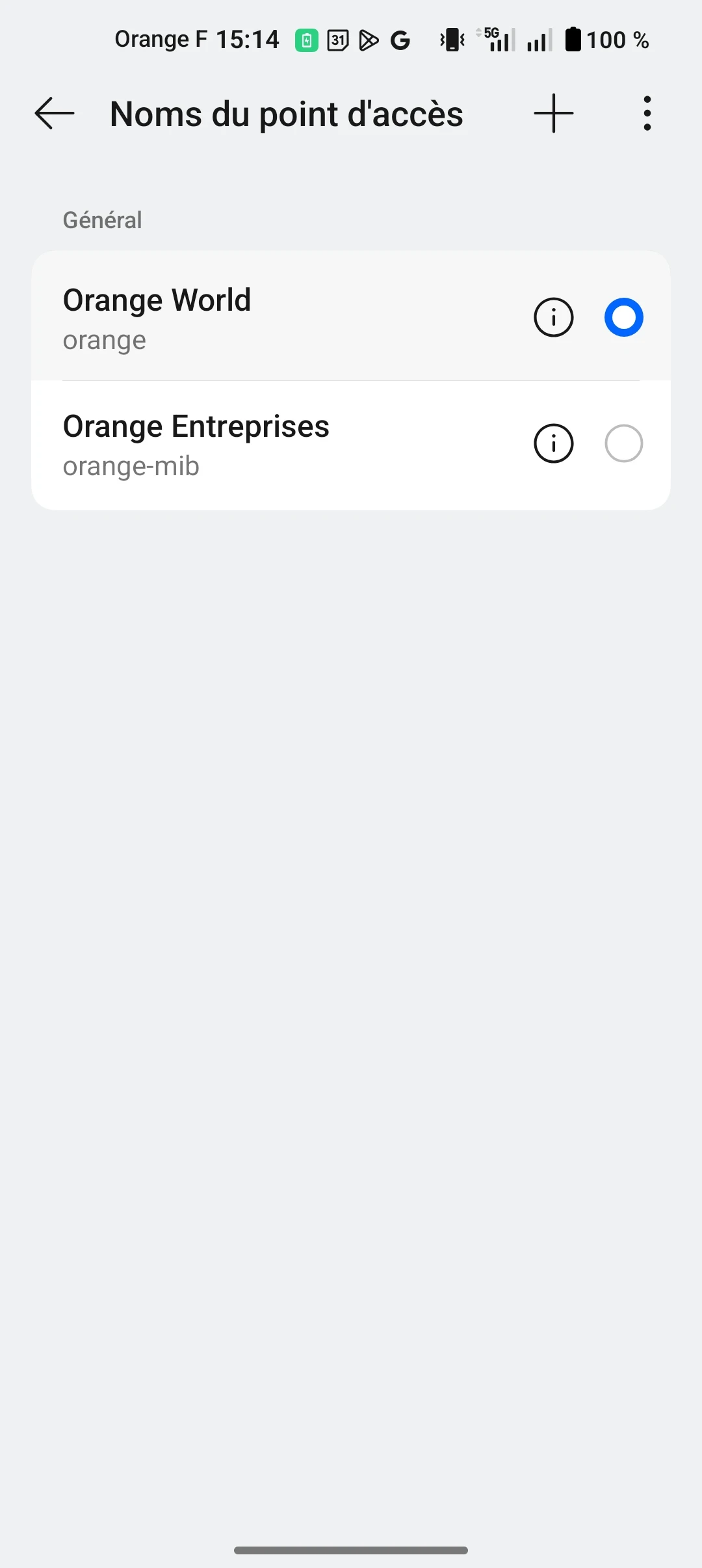Select the Orange Entreprises radio button
The image size is (702, 1568).
pyautogui.click(x=623, y=443)
